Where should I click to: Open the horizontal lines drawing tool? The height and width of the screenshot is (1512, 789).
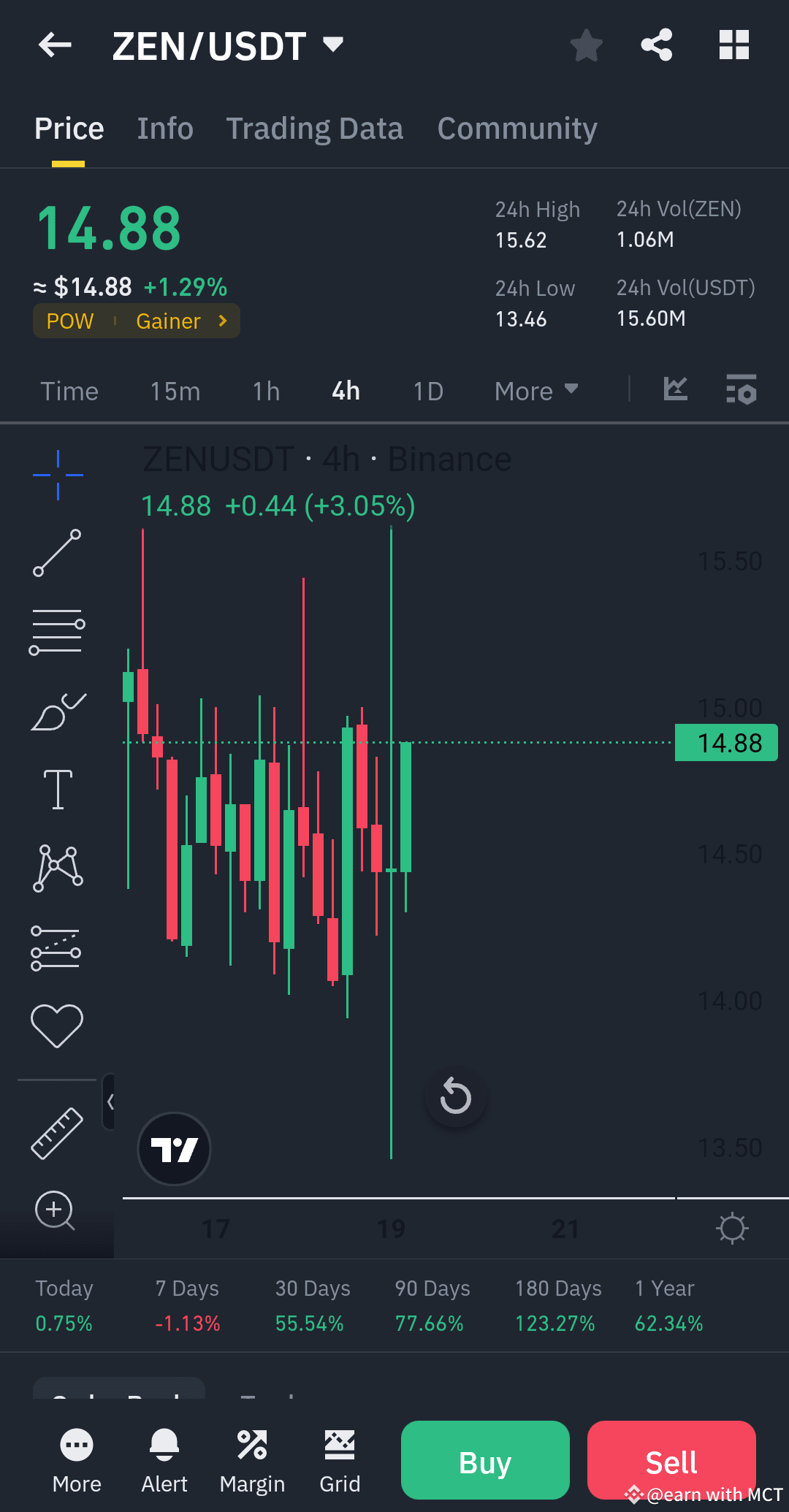pos(57,630)
